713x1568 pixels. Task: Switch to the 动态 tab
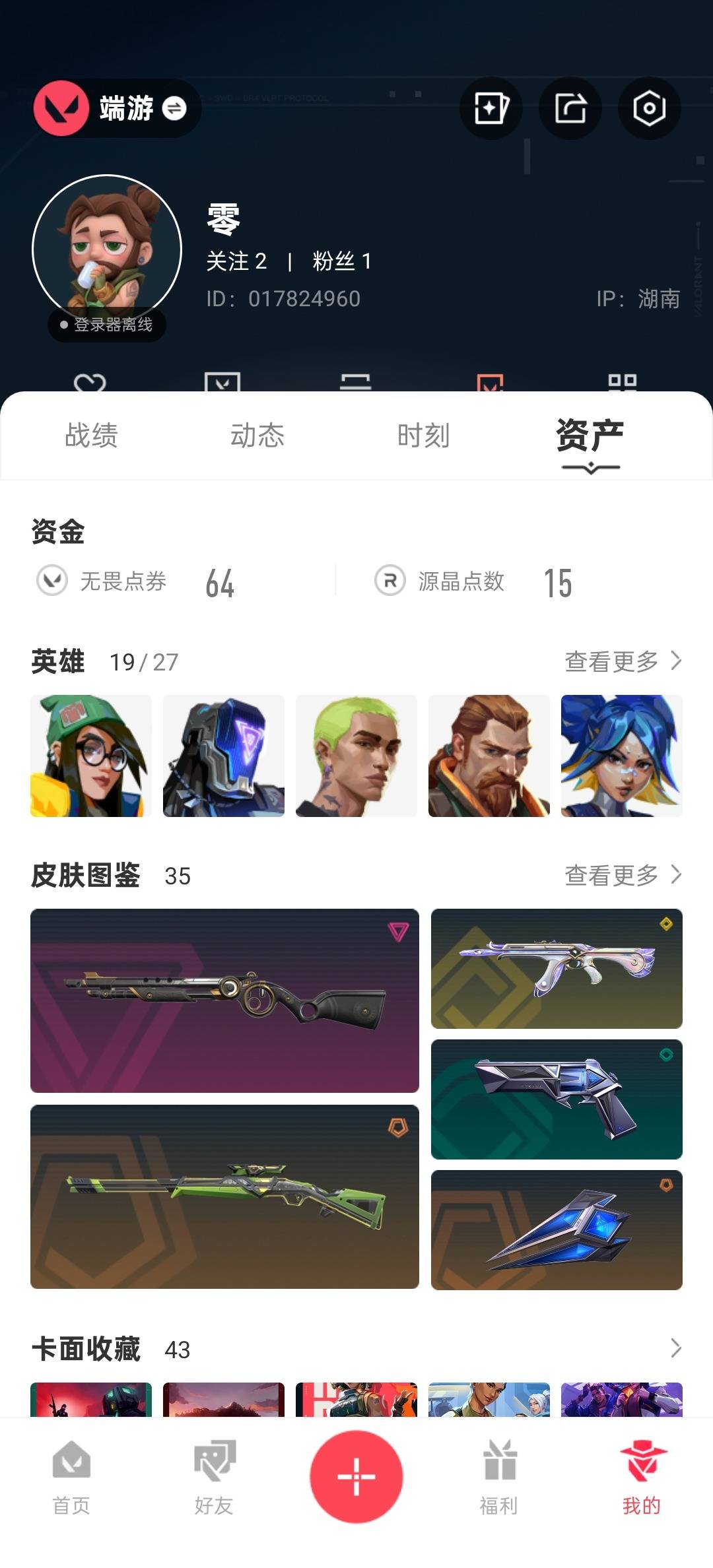click(257, 436)
